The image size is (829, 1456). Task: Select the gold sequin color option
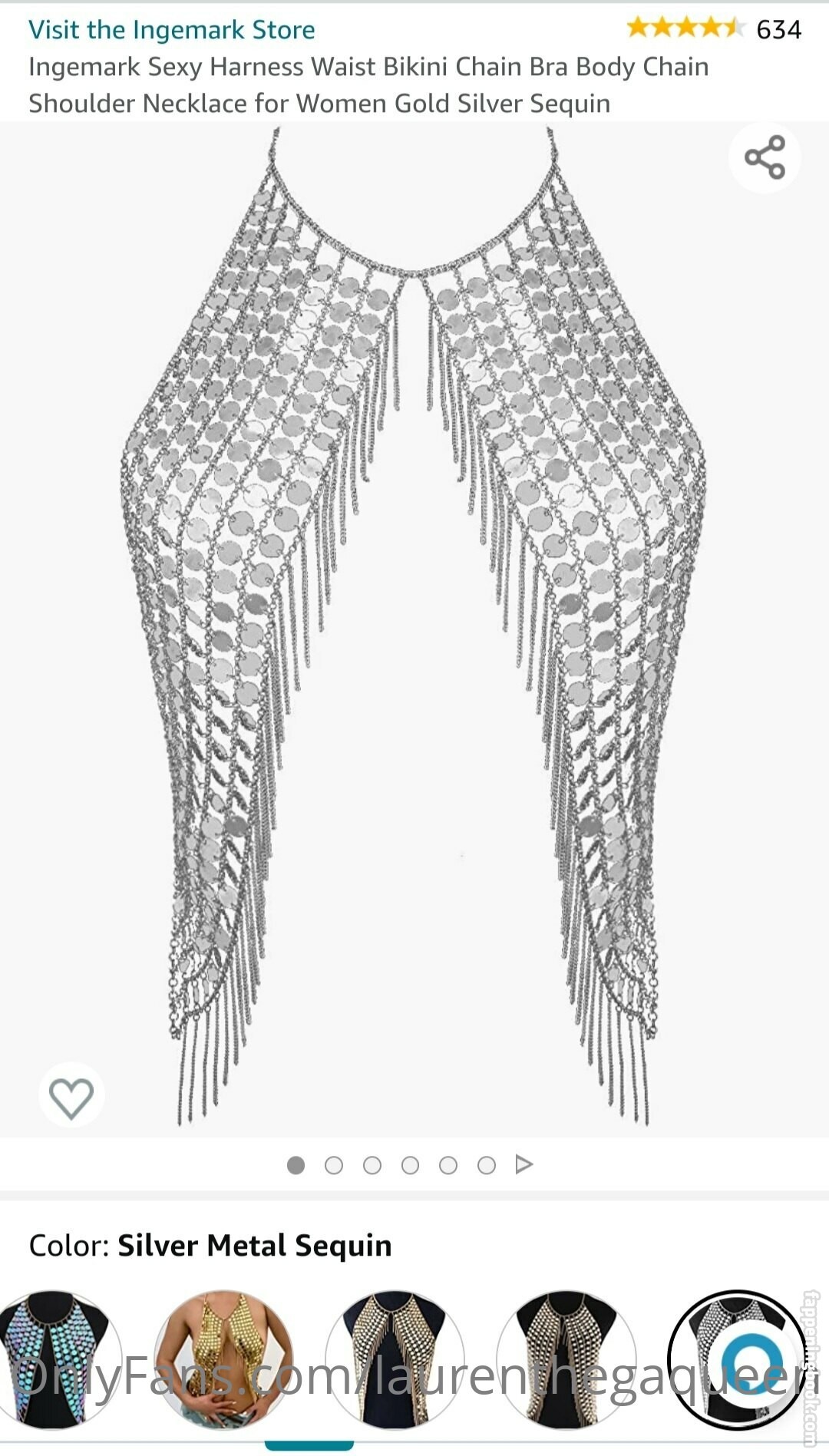coord(224,1359)
